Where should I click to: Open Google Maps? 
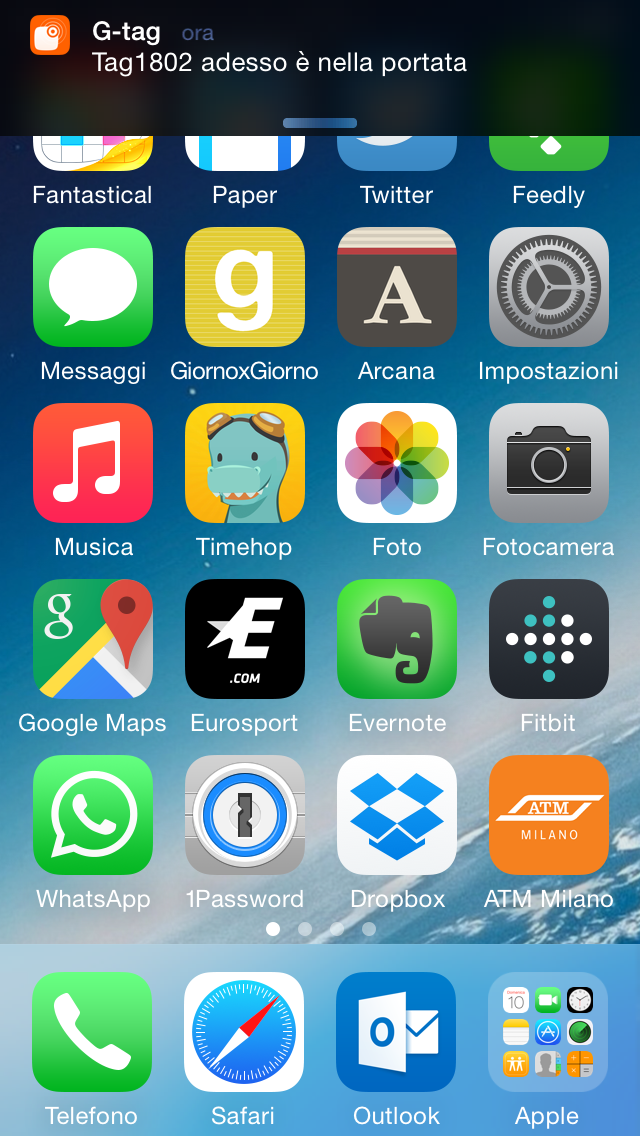[93, 639]
